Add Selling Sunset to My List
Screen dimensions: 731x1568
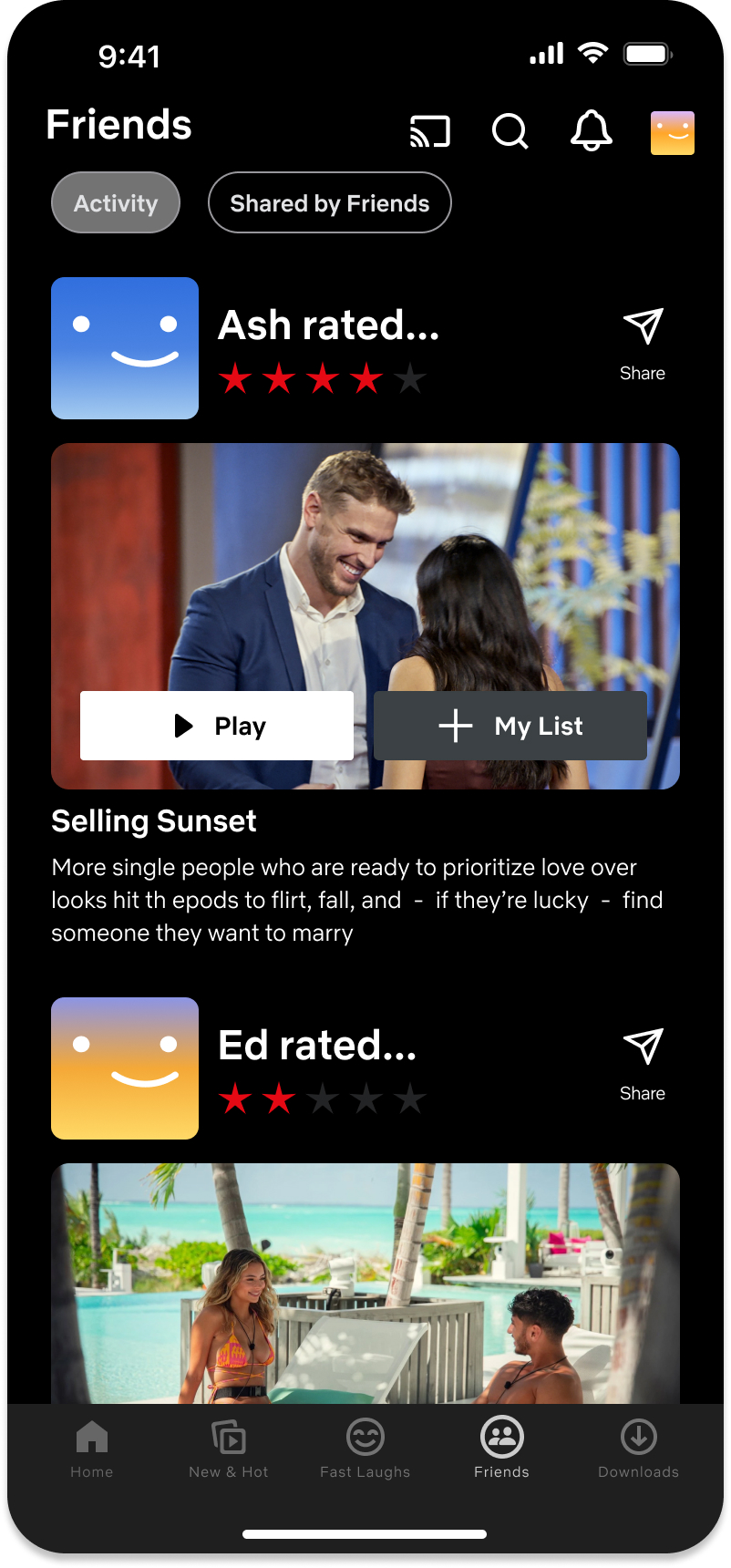tap(510, 726)
